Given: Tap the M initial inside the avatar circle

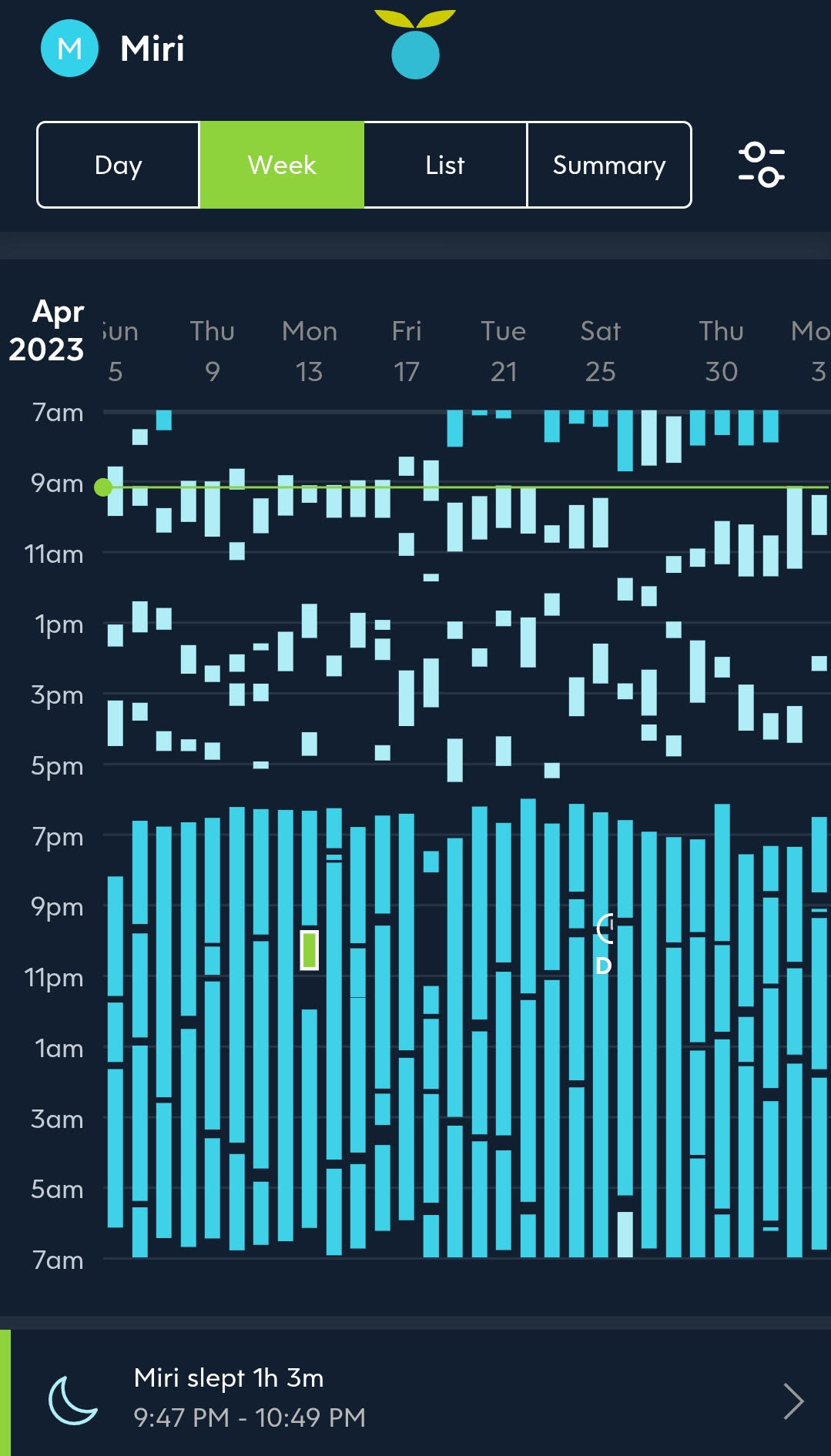Looking at the screenshot, I should (69, 50).
